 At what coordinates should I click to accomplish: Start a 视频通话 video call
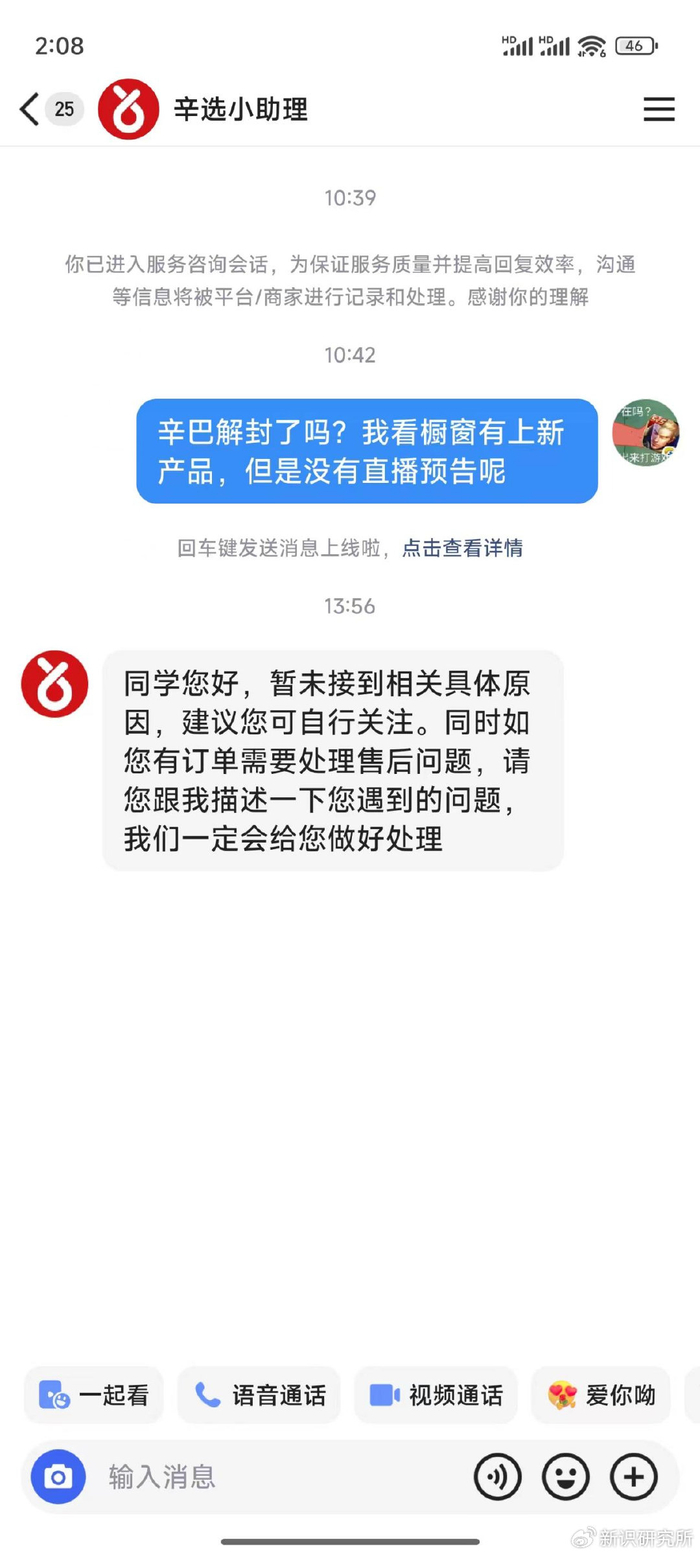(436, 1395)
